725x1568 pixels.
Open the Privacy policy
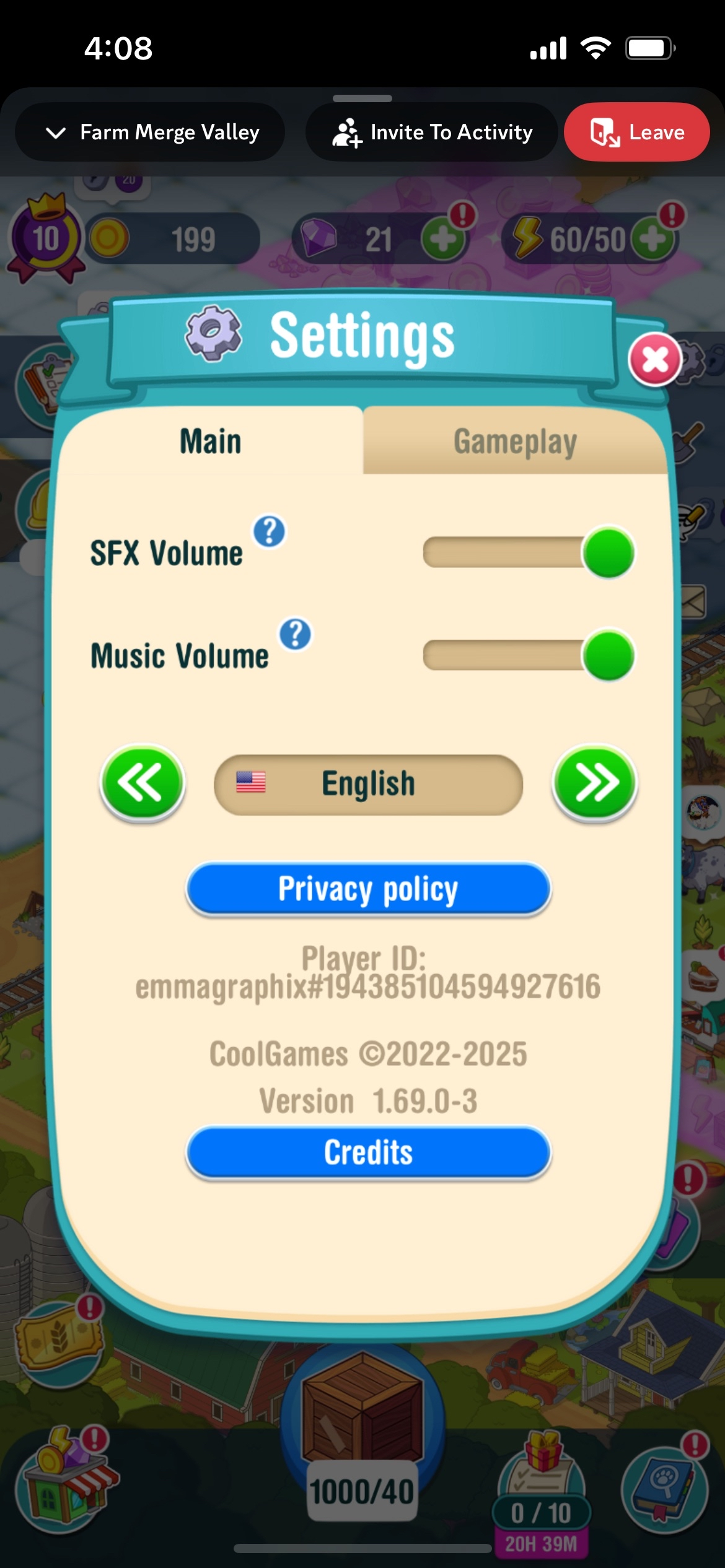click(368, 889)
